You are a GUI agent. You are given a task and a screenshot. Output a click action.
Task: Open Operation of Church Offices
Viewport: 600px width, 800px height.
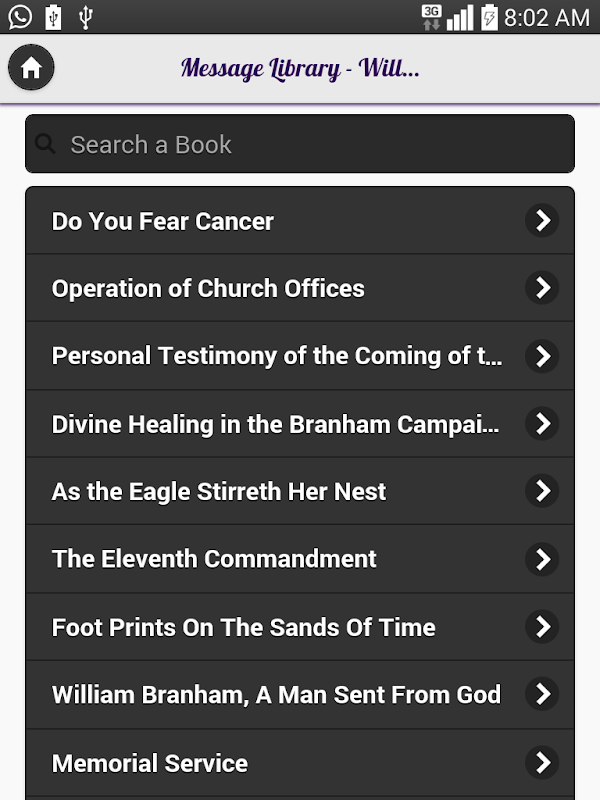(300, 289)
